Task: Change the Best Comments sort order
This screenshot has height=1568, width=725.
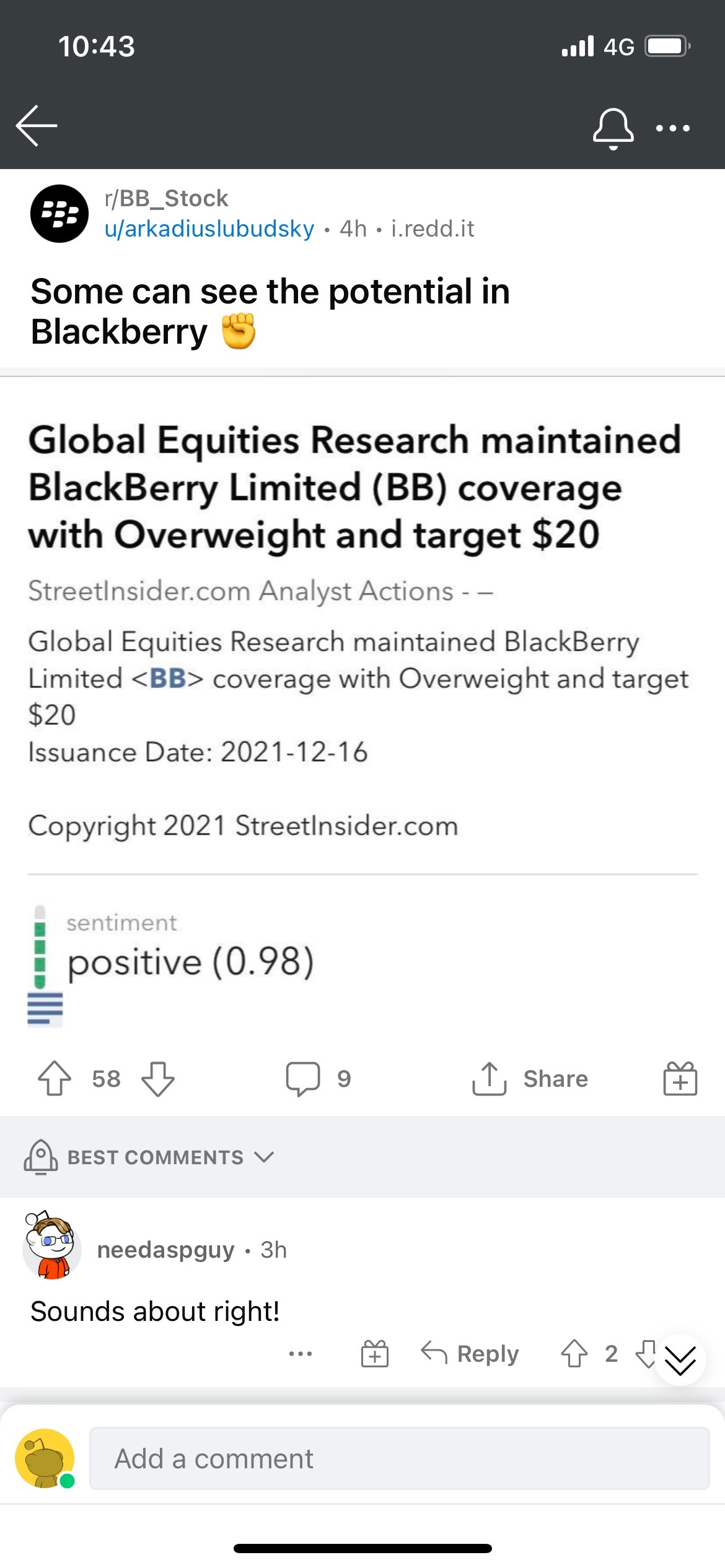Action: 149,1157
